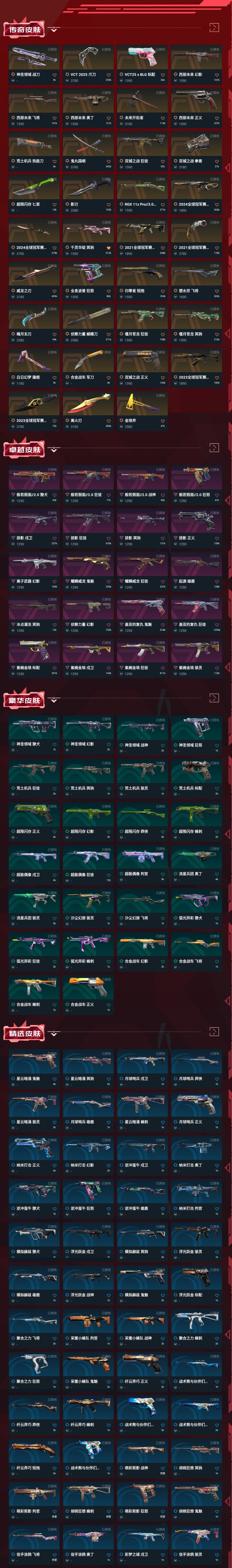232x1568 pixels.
Task: View the 千禾华嶂 冥驹 skin
Action: pos(87,235)
